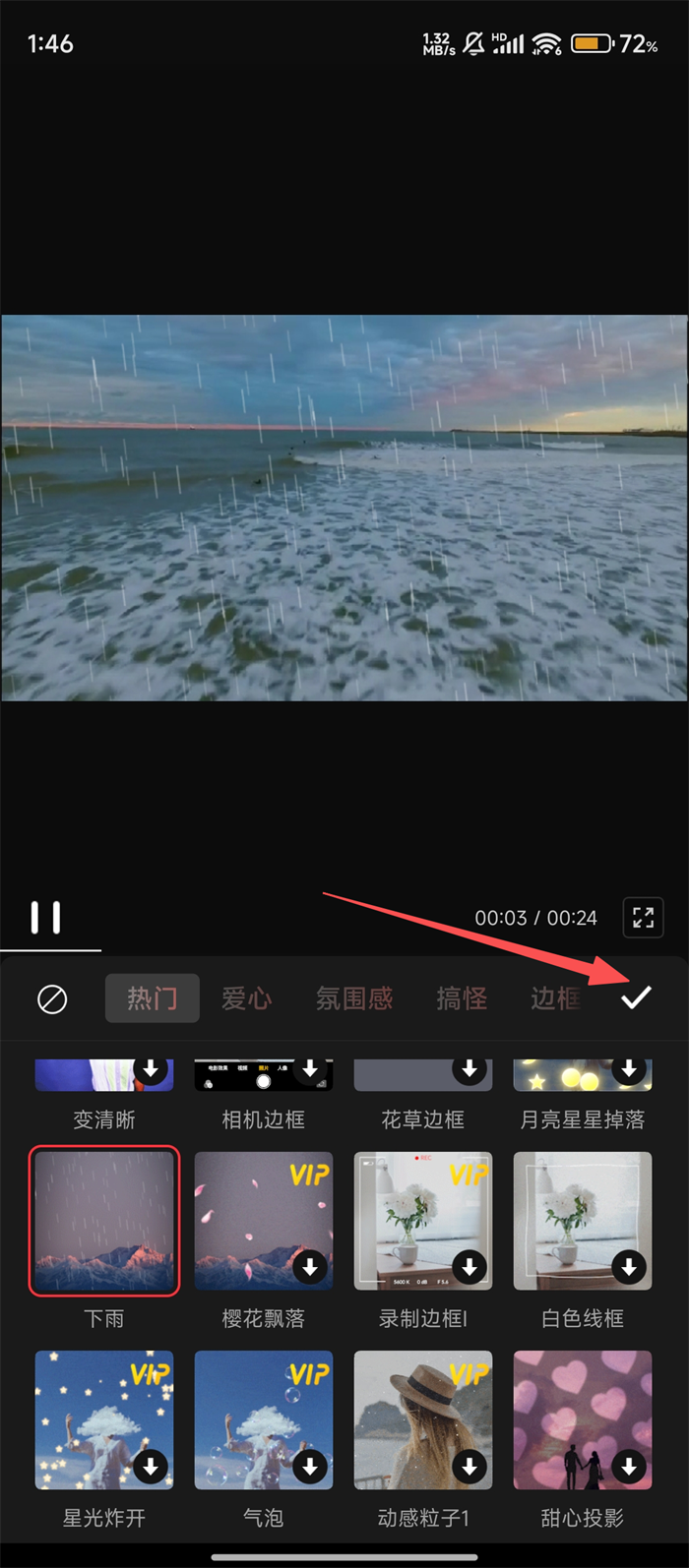Apply the 甜心投影 effect
This screenshot has width=689, height=1568.
click(x=583, y=1420)
